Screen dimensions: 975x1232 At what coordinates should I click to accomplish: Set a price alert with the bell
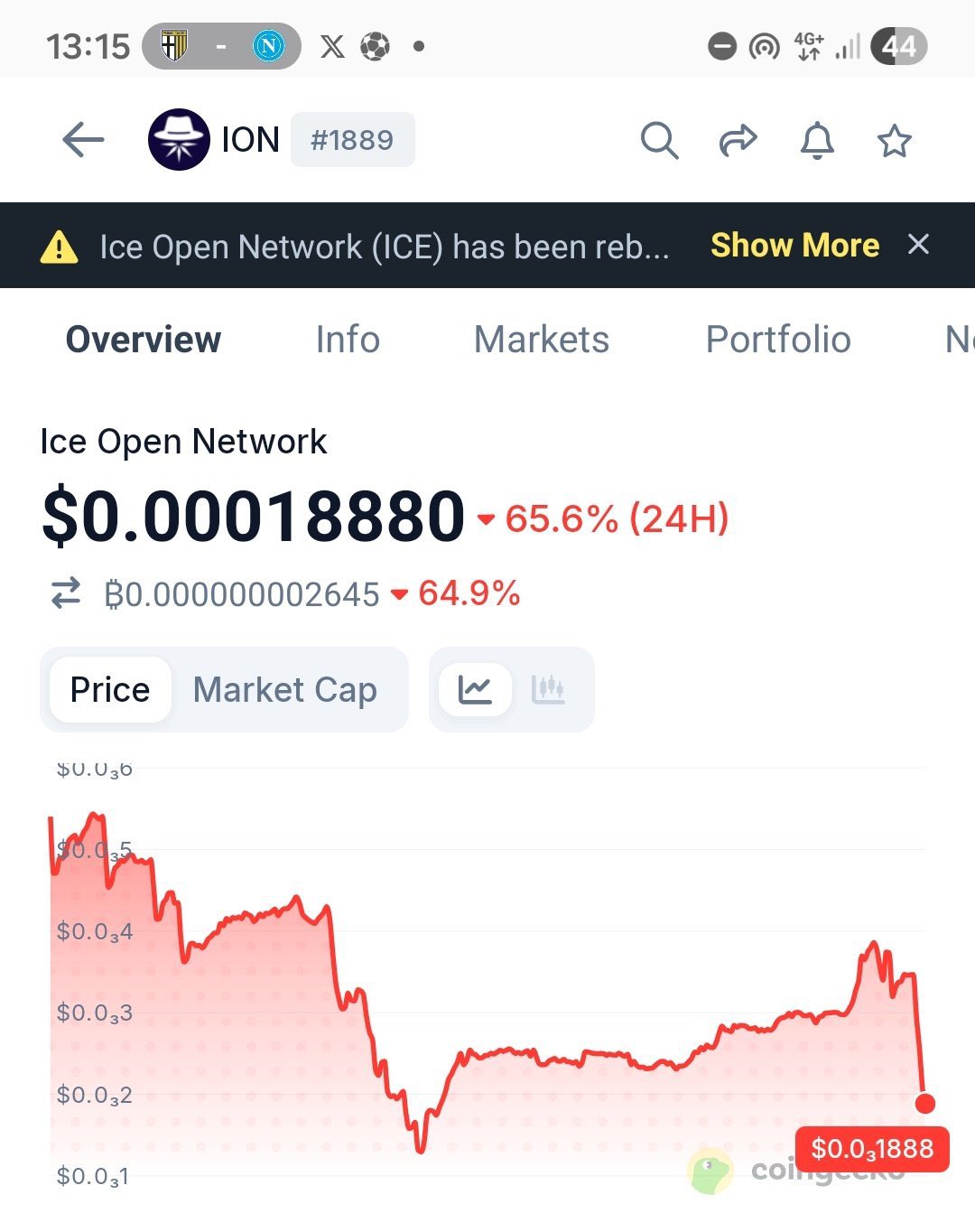pos(817,141)
